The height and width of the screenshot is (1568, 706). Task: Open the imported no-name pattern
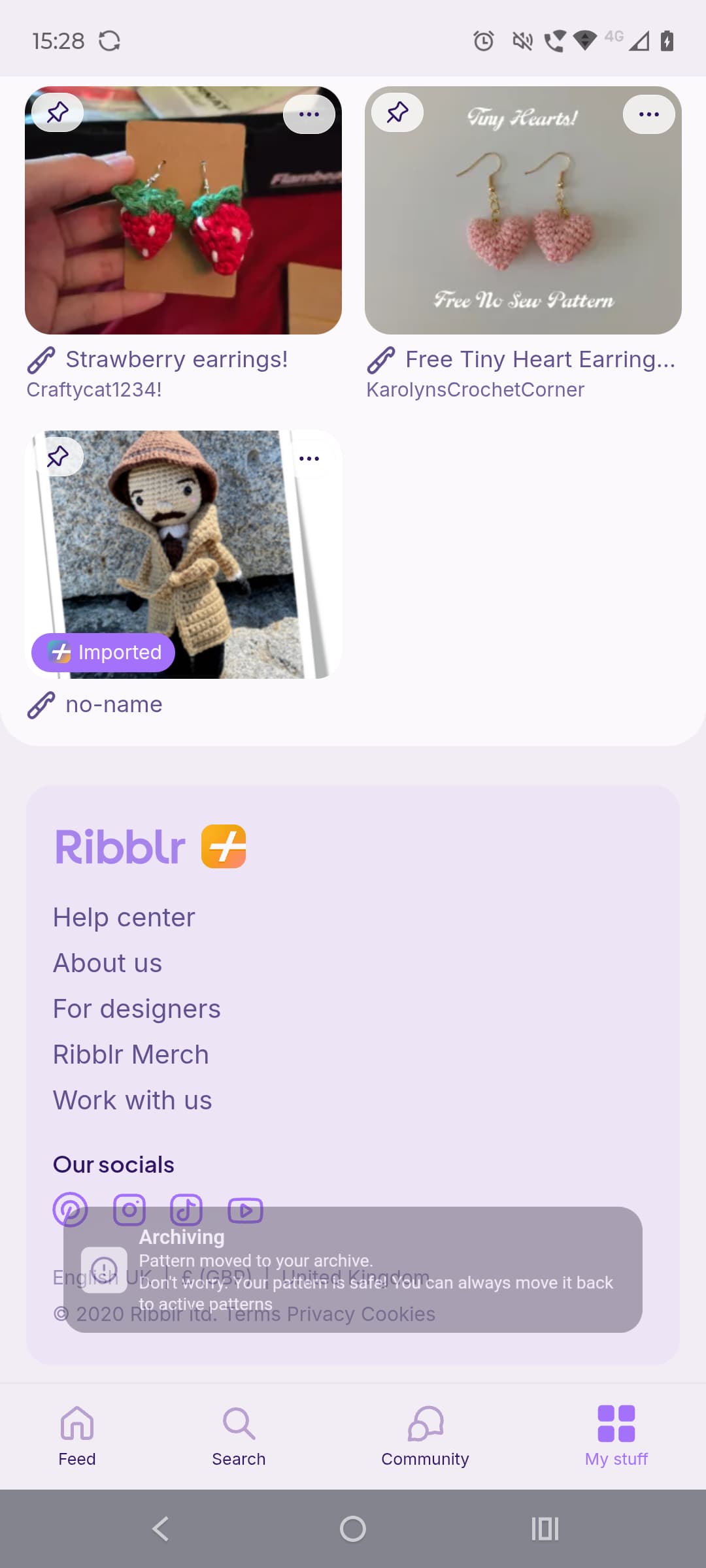click(x=183, y=554)
